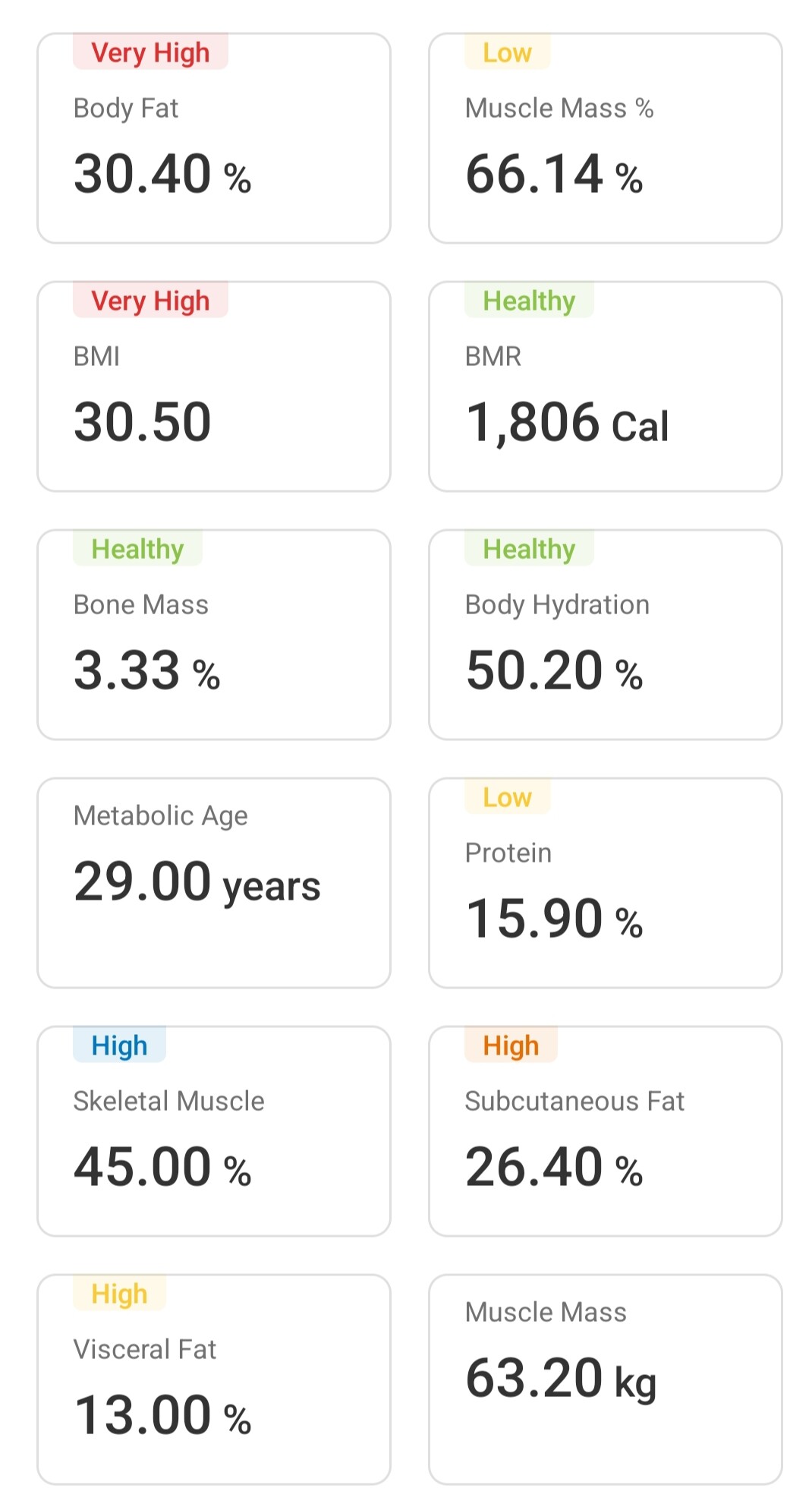Open the Muscle Mass % card
812x1504 pixels.
606,138
